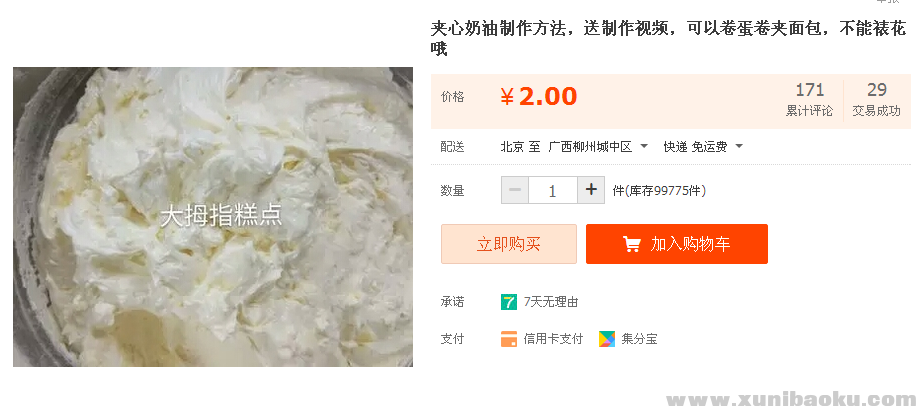Open the product photo of cream

pyautogui.click(x=213, y=216)
